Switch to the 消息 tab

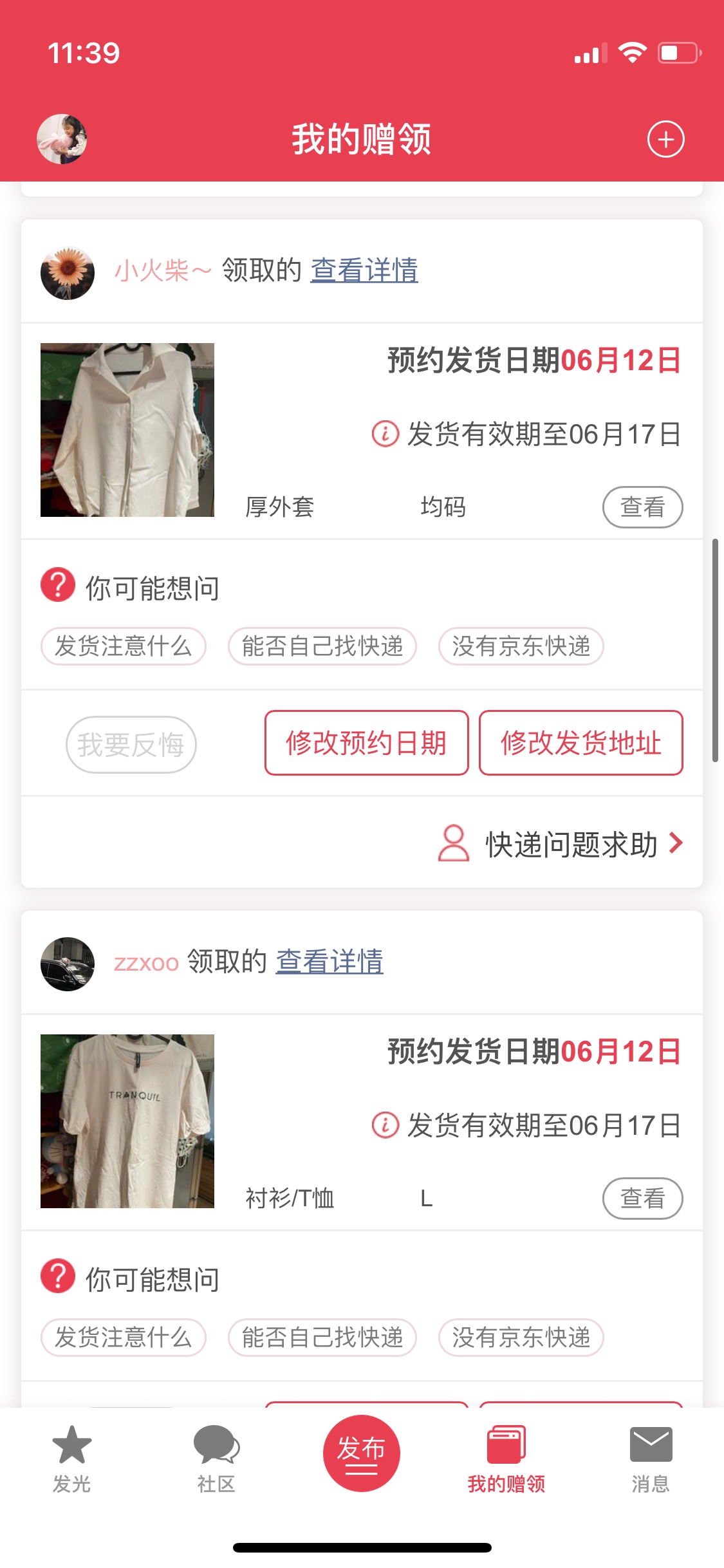[x=651, y=1459]
